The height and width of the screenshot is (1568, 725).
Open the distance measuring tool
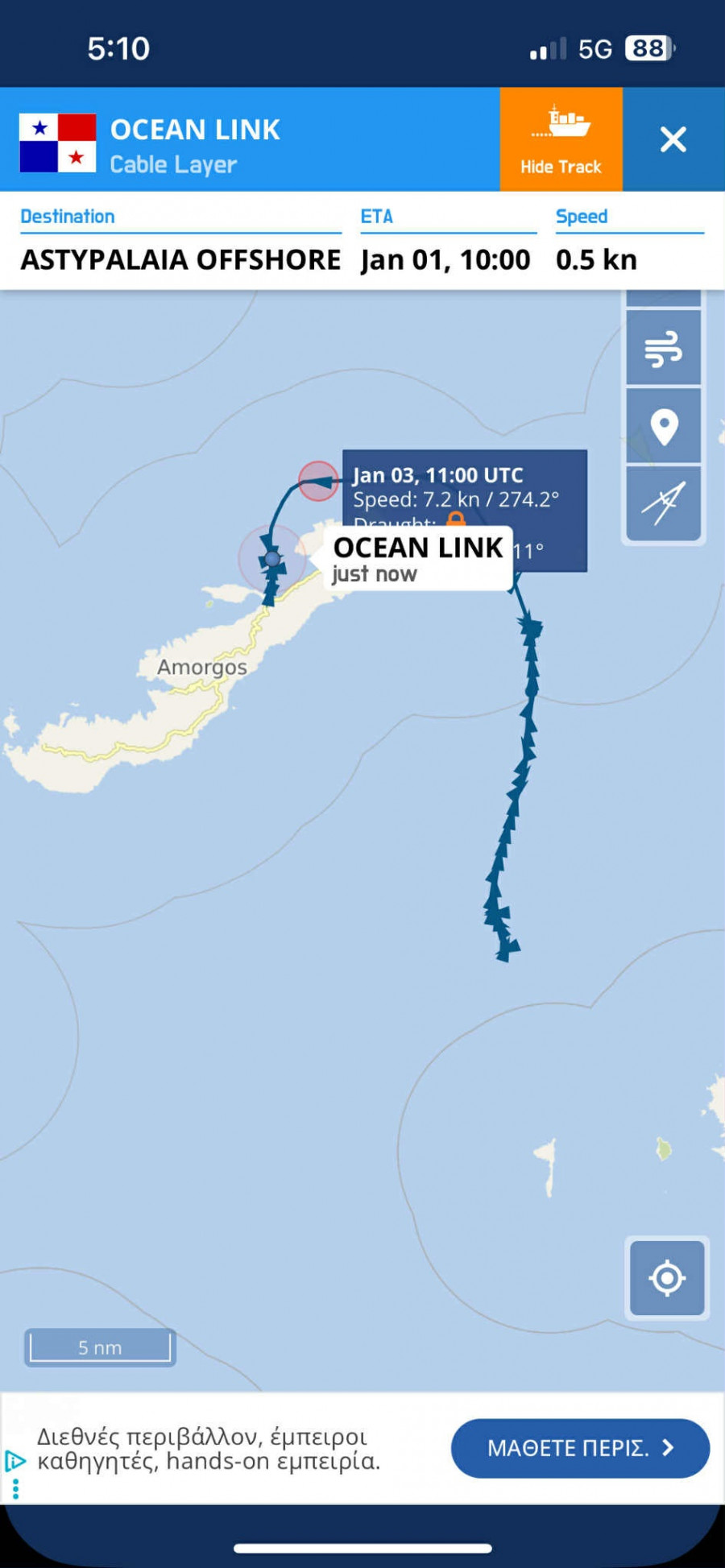(664, 503)
